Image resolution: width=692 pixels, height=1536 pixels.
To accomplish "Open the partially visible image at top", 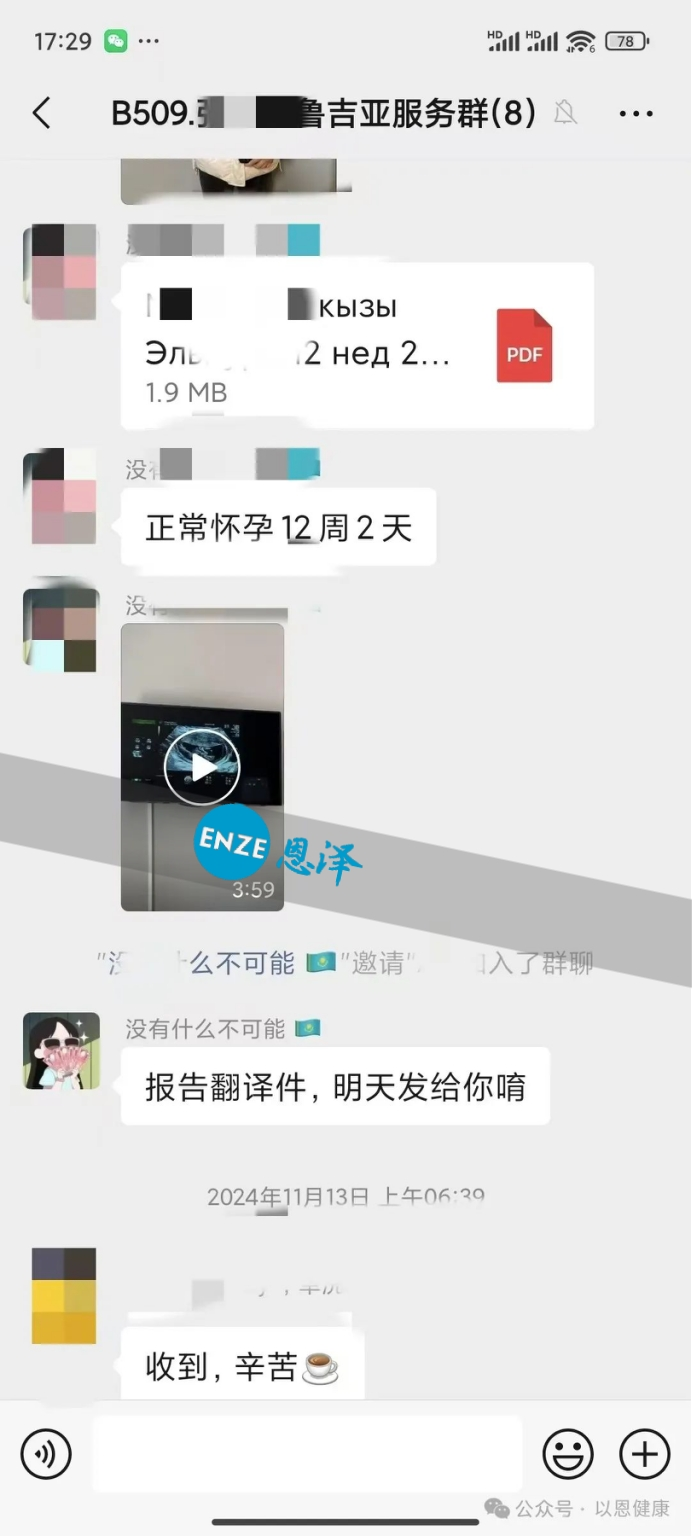I will coord(228,180).
